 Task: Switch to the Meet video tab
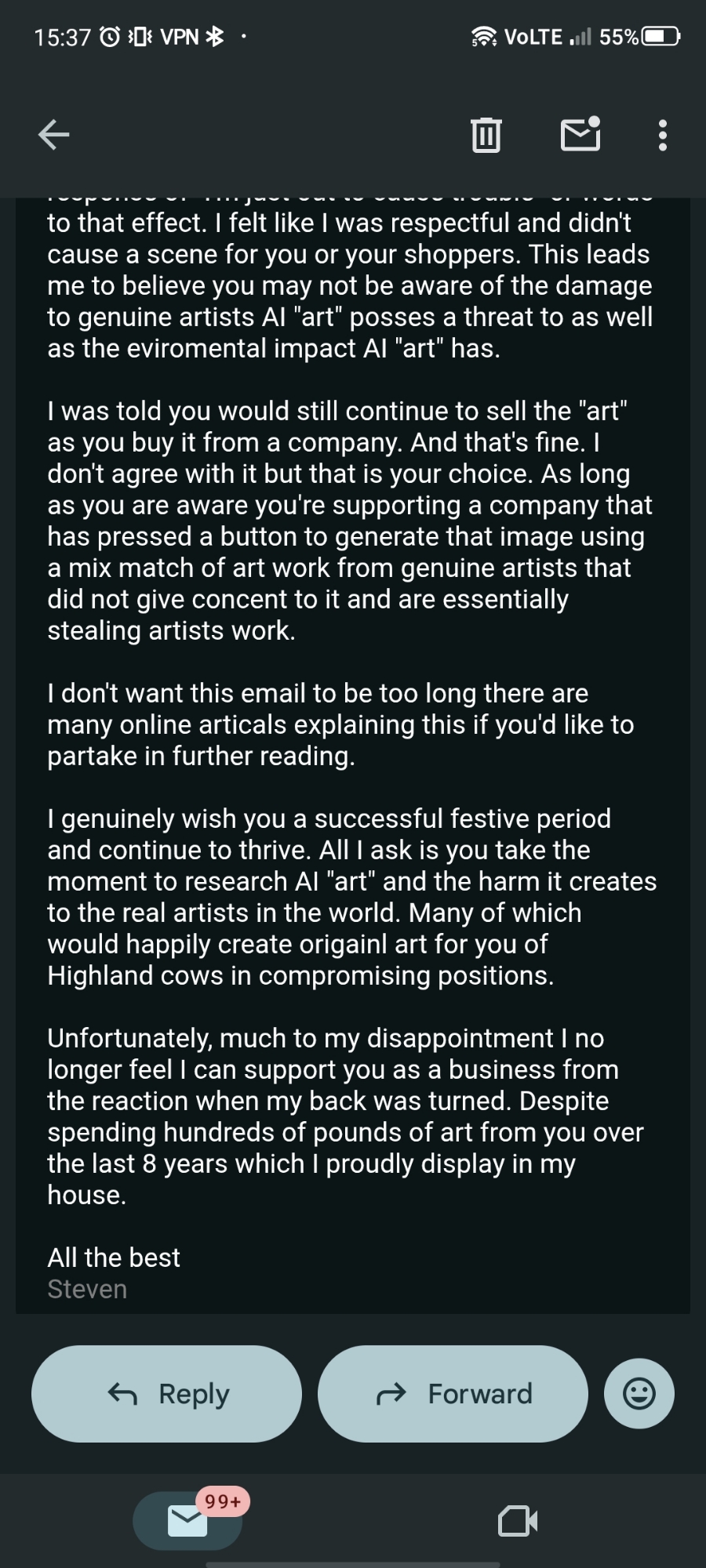518,1521
